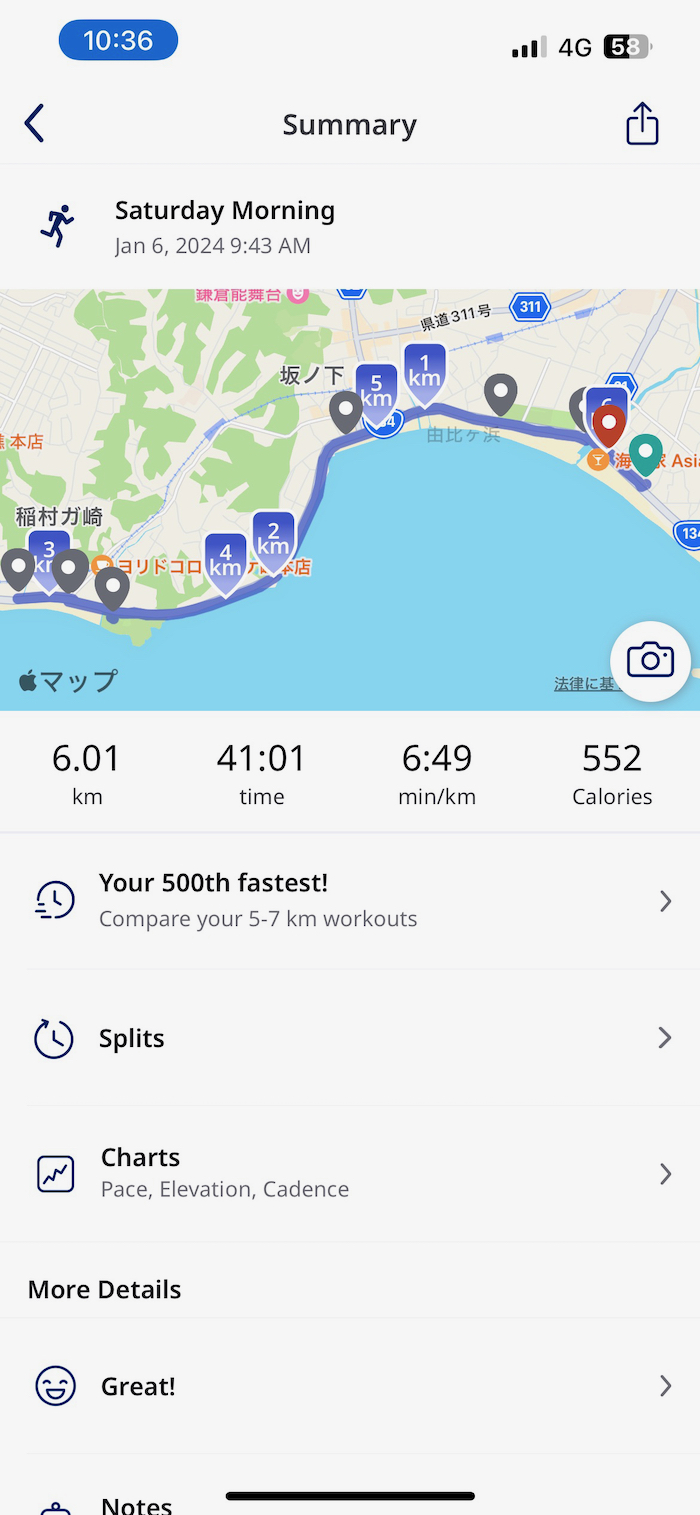700x1515 pixels.
Task: Open the Great! feeling row
Action: point(350,1386)
